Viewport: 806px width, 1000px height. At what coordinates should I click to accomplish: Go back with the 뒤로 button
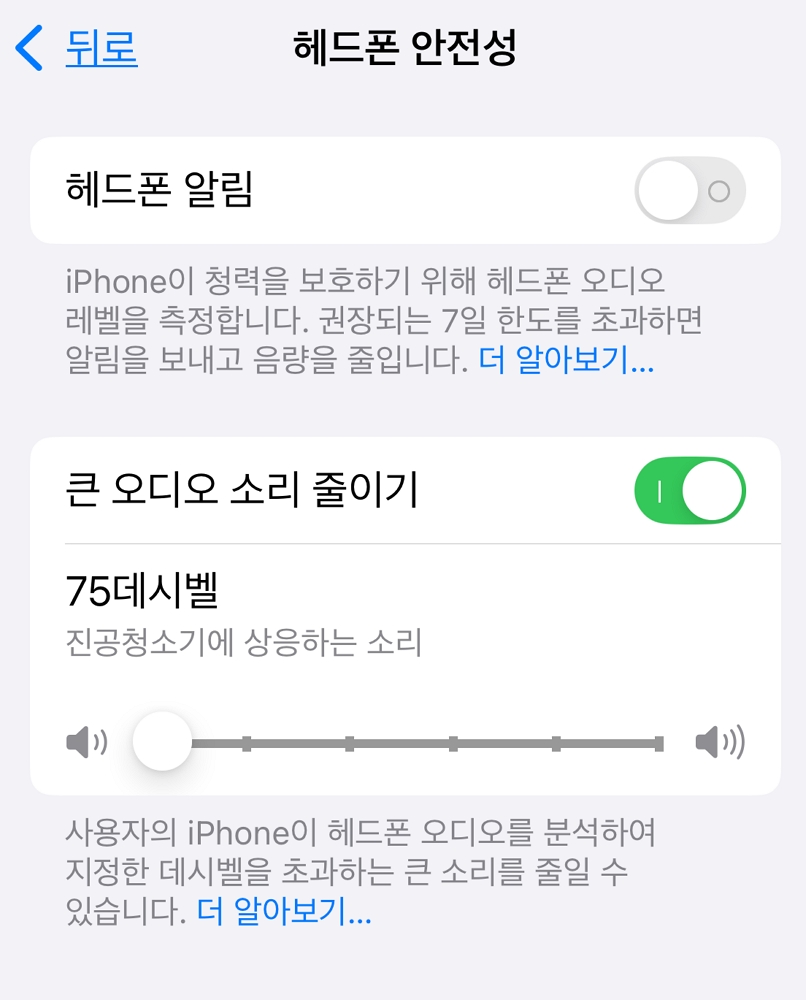78,49
